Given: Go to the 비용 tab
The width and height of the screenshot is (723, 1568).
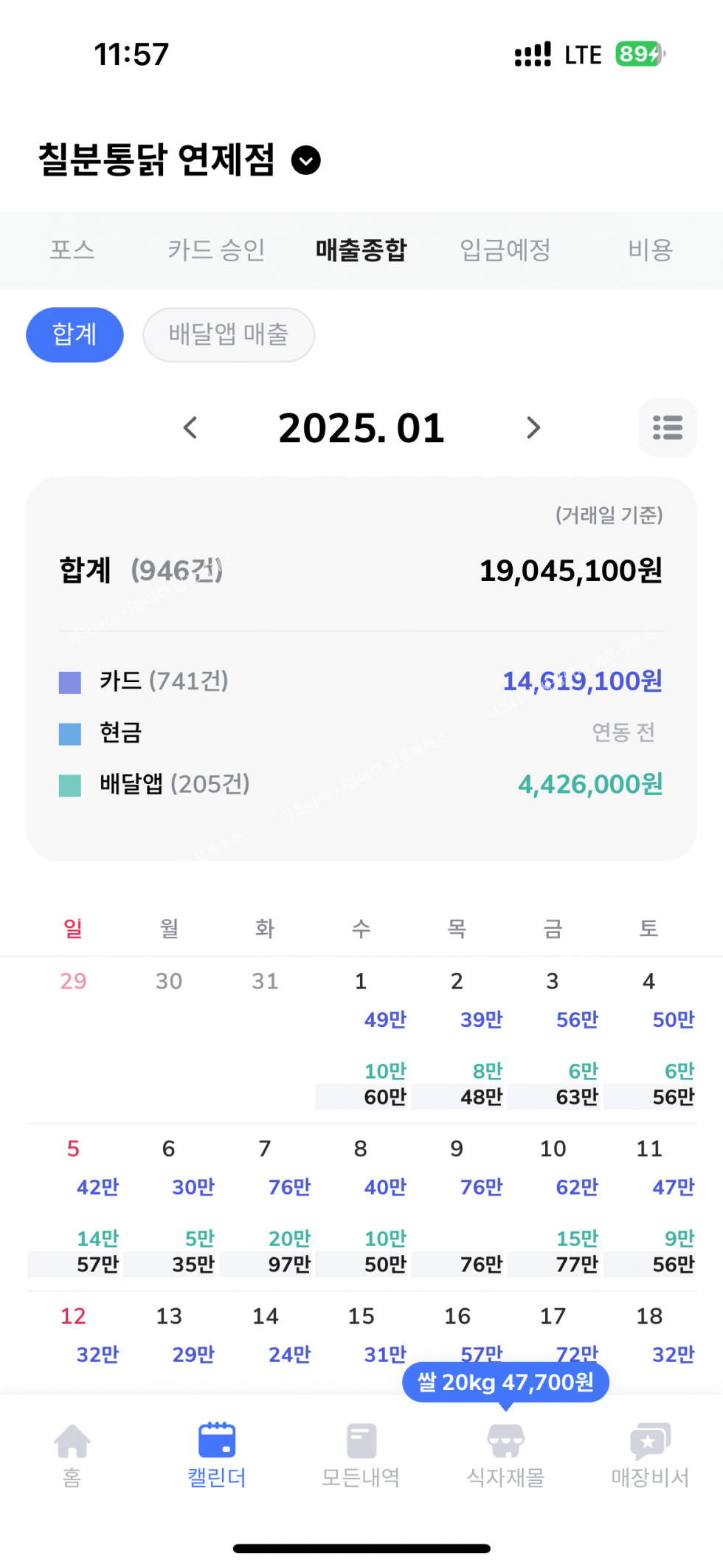Looking at the screenshot, I should pyautogui.click(x=650, y=250).
